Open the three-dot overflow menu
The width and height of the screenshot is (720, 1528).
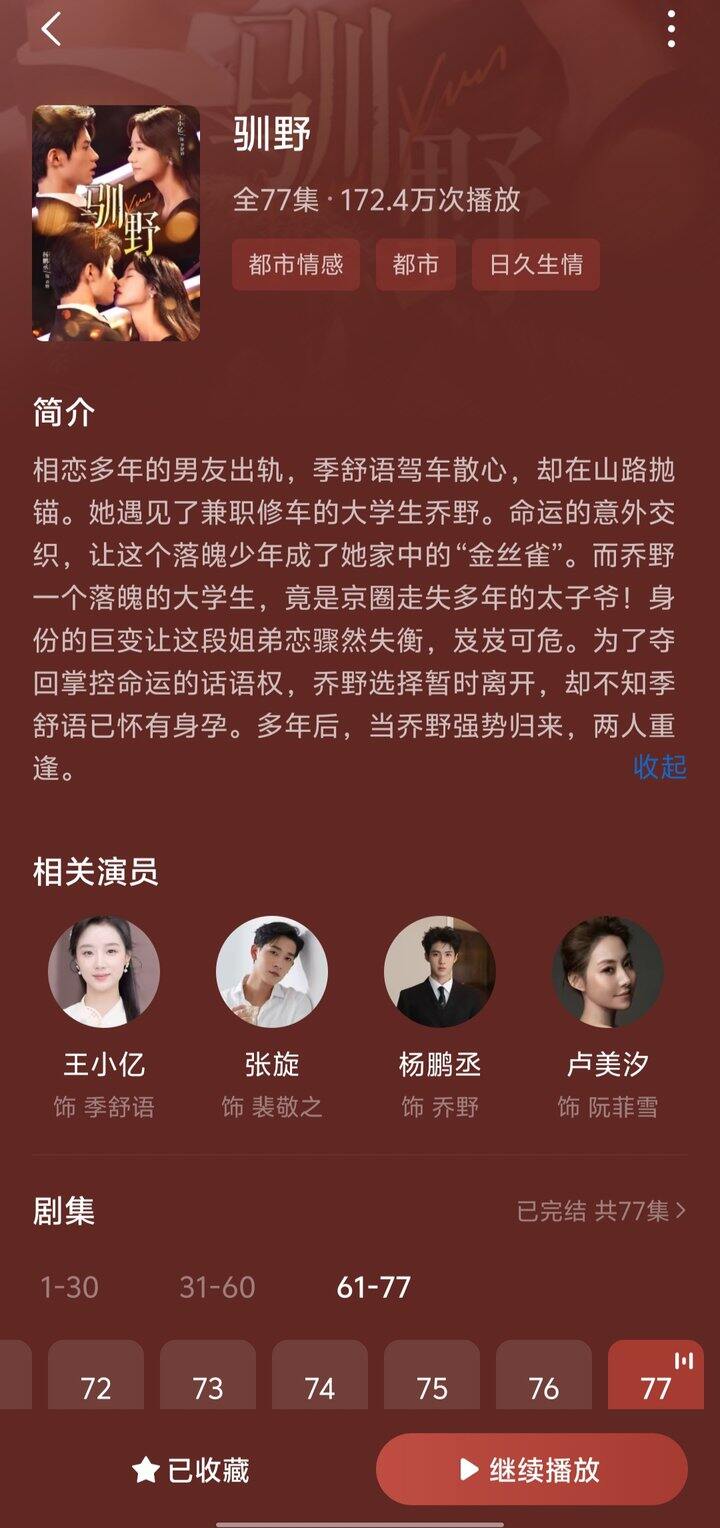click(671, 30)
